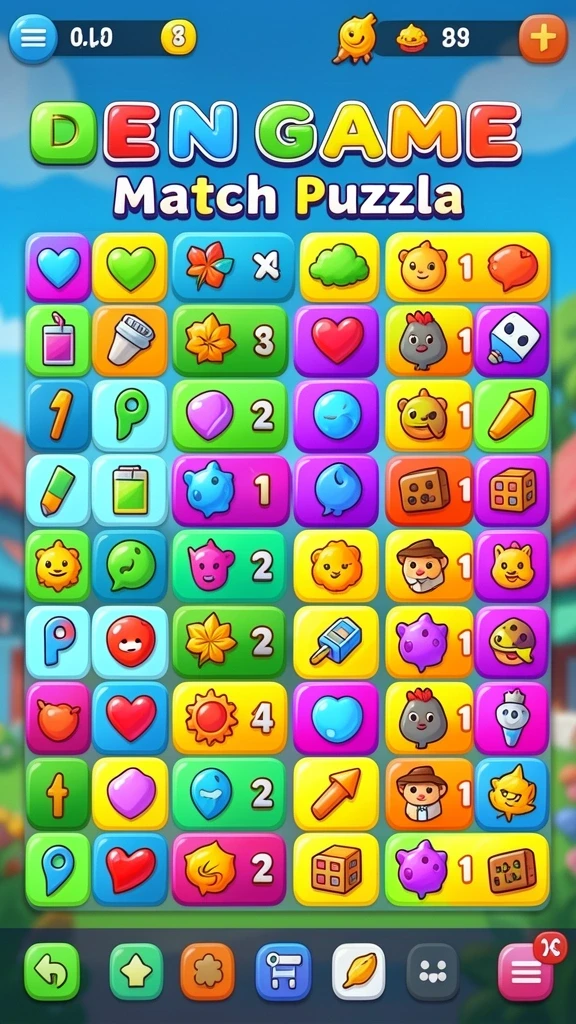Tap the white dice tile
Screen dimensions: 576x1024
pyautogui.click(x=511, y=340)
